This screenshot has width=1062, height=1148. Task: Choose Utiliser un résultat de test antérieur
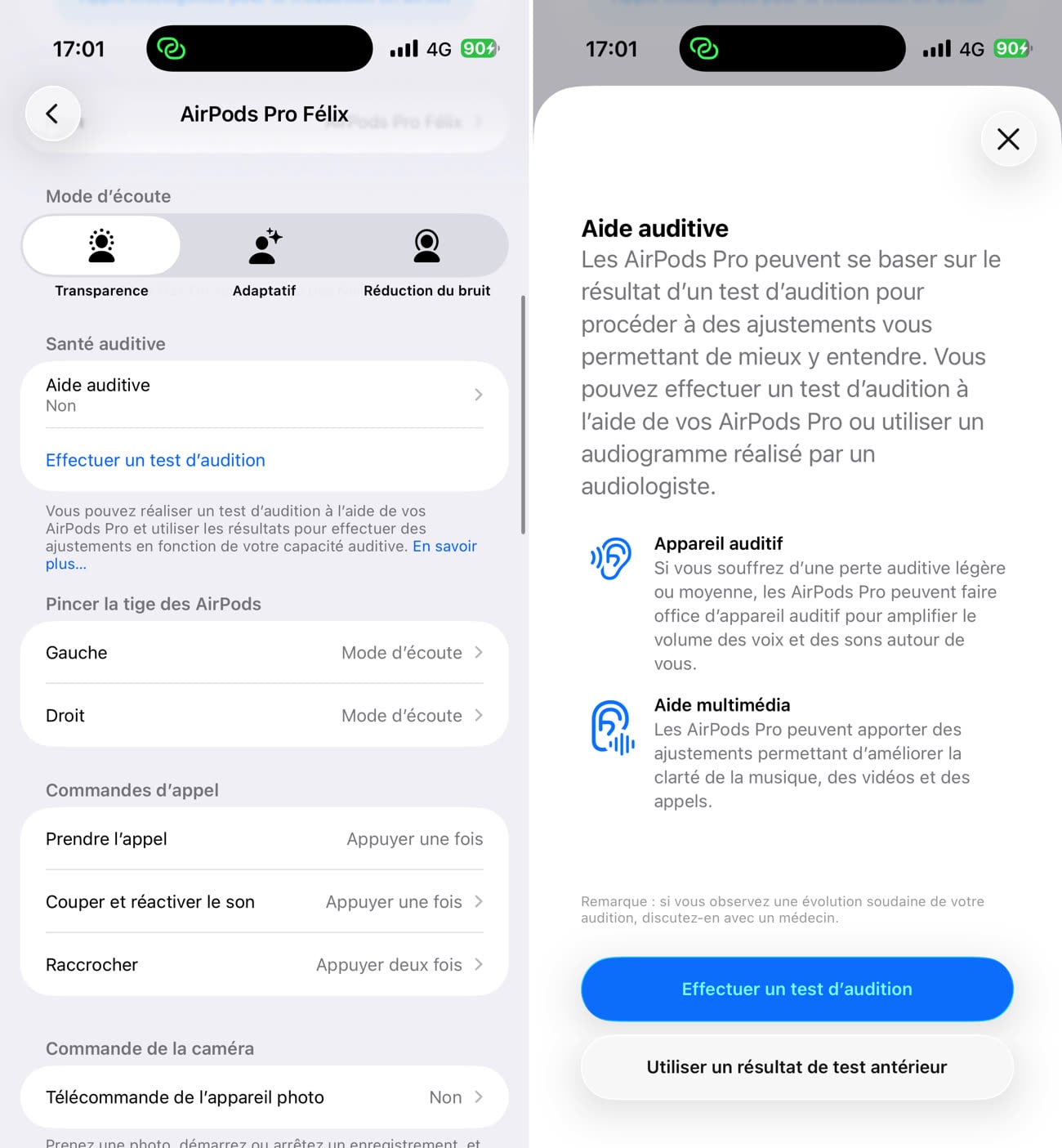click(796, 1067)
